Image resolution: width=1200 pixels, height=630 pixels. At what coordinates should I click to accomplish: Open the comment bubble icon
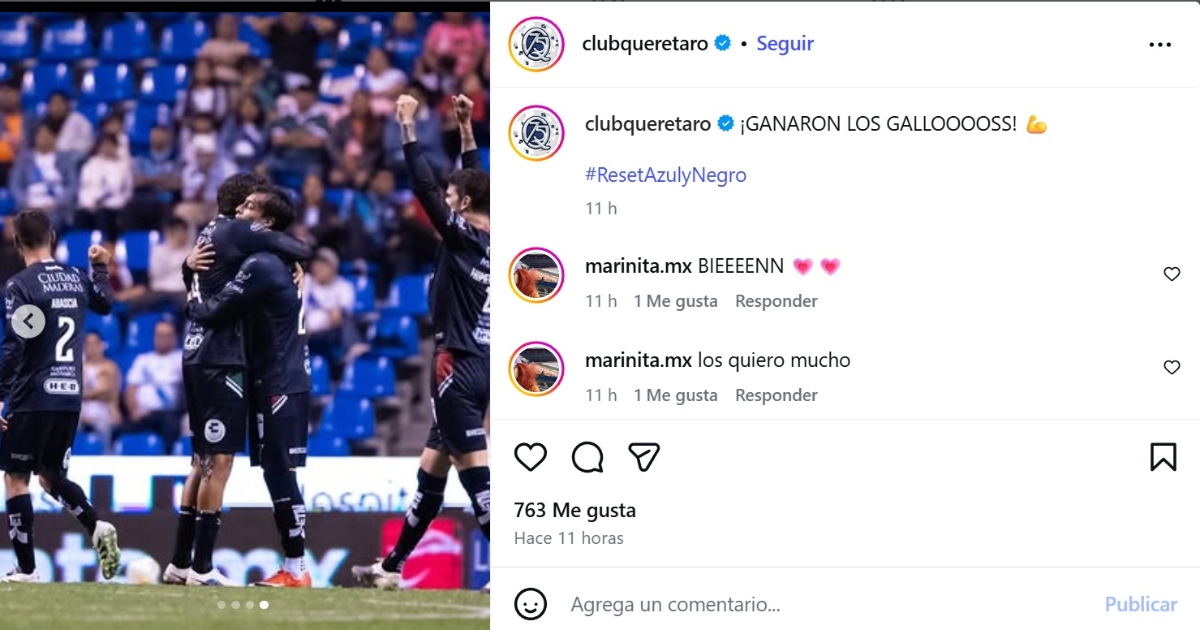point(587,457)
